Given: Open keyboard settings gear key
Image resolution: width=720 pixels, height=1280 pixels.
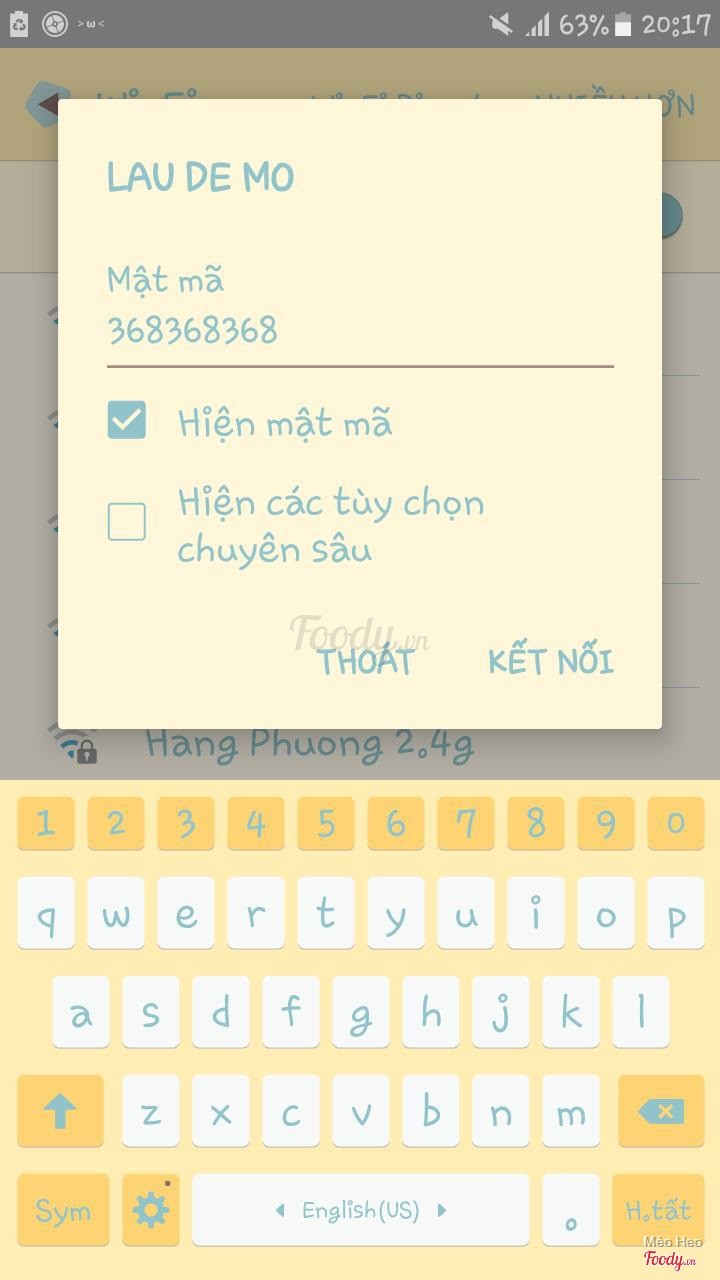Looking at the screenshot, I should [x=151, y=1210].
